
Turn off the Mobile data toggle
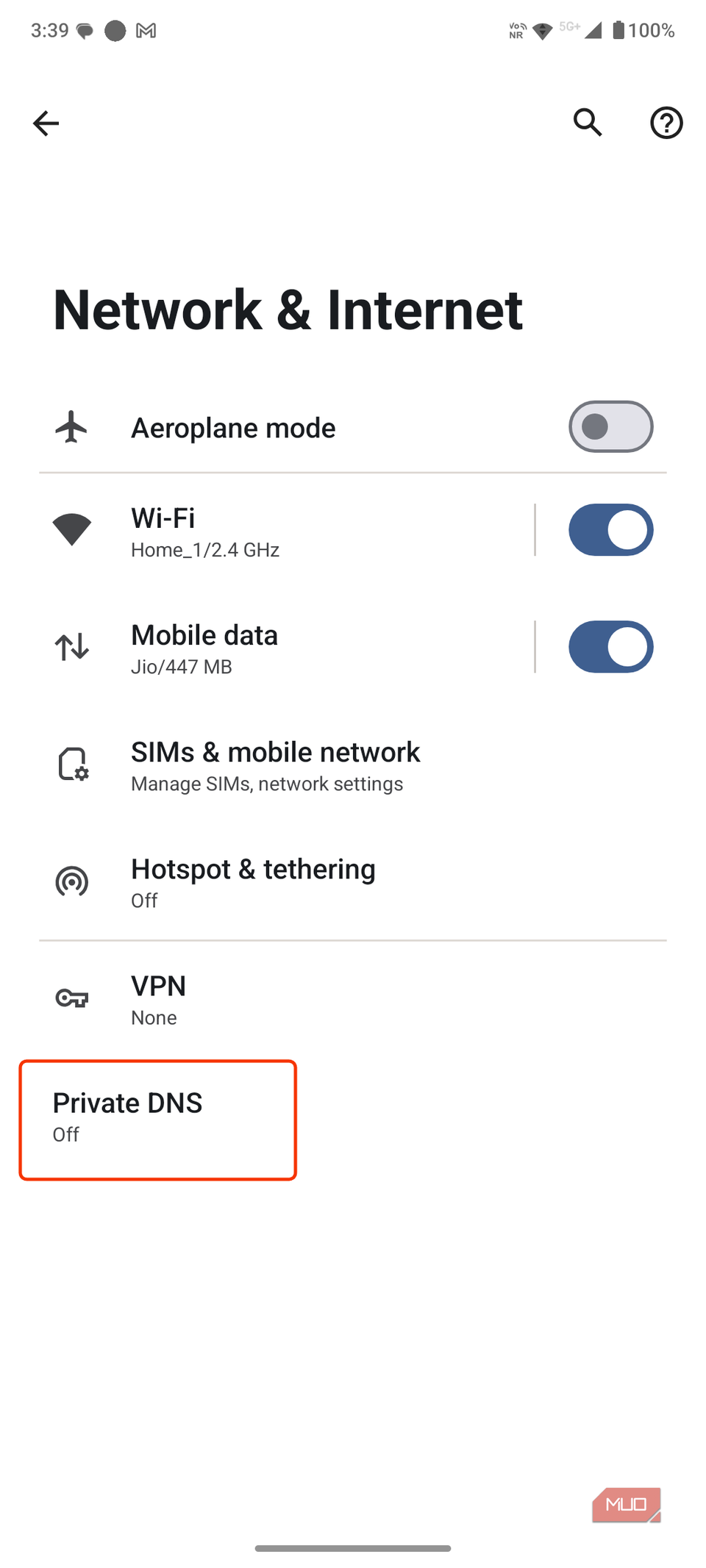[x=610, y=647]
